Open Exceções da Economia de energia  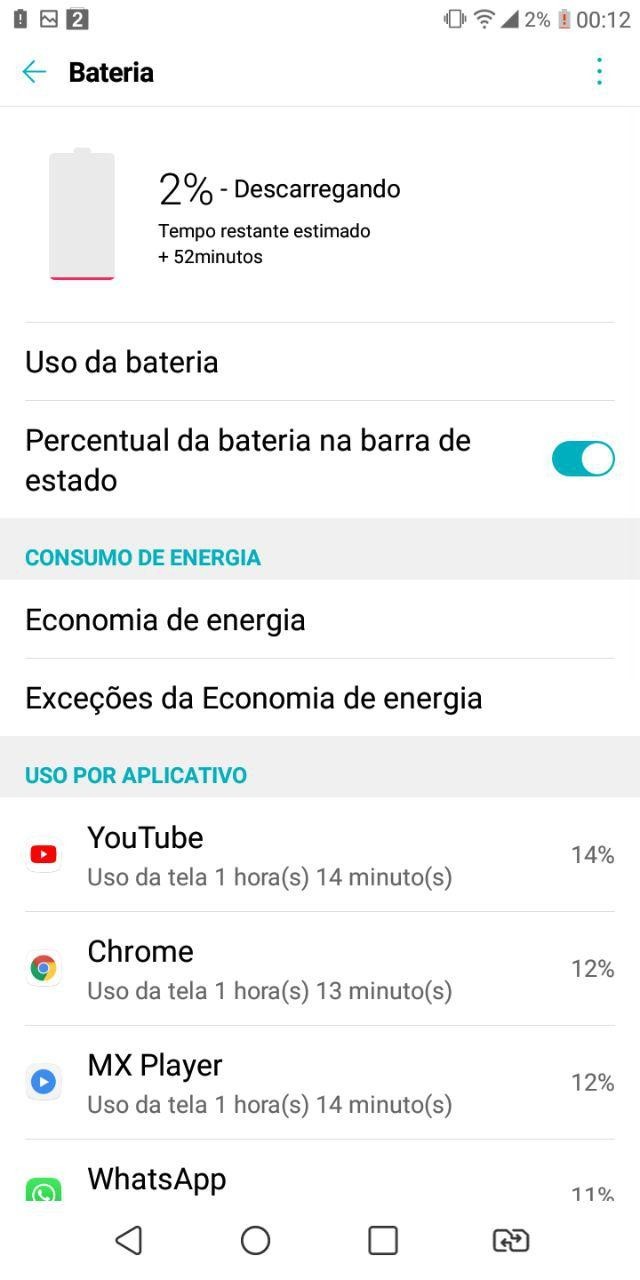[x=320, y=698]
